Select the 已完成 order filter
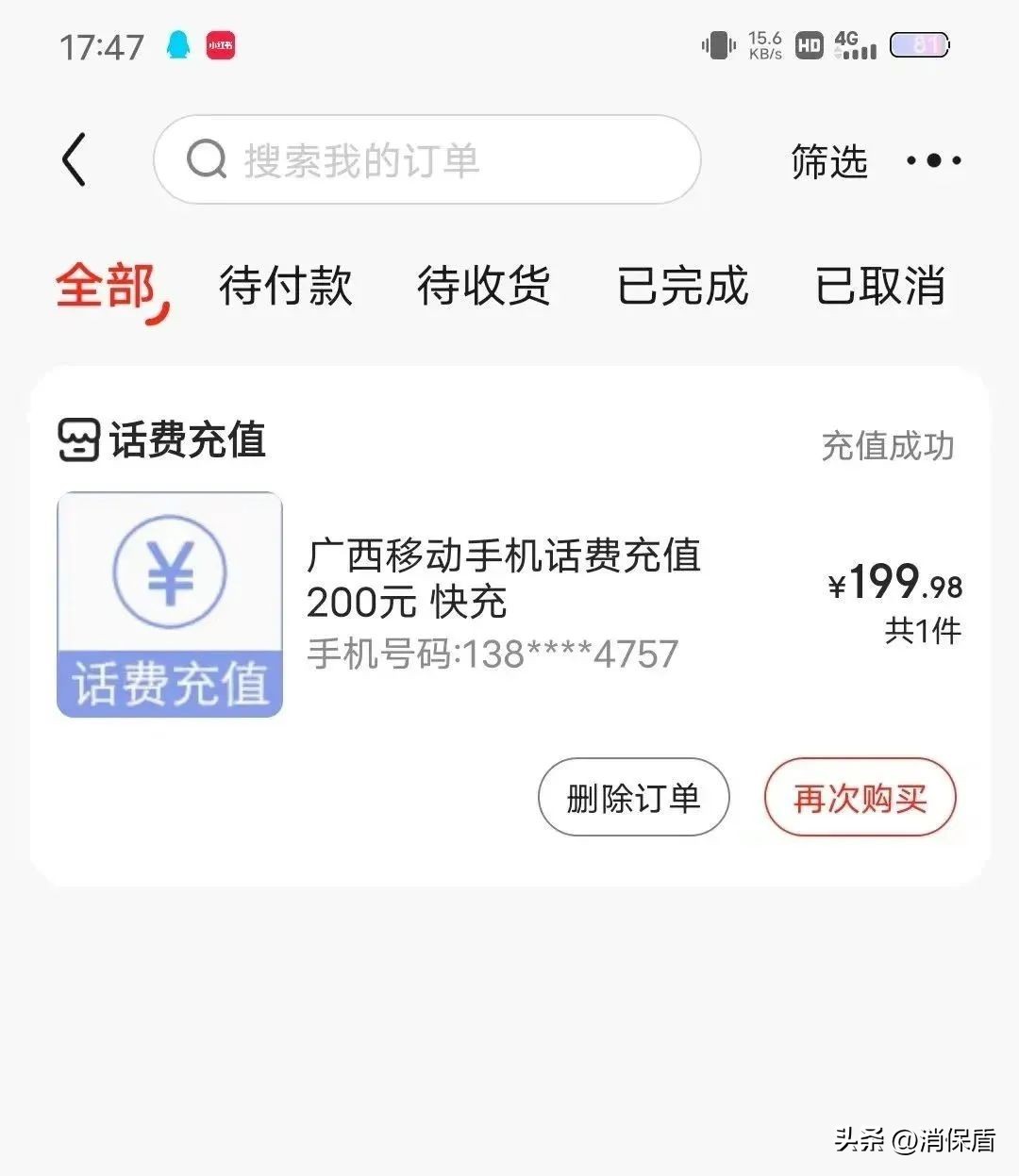This screenshot has width=1019, height=1176. tap(684, 288)
